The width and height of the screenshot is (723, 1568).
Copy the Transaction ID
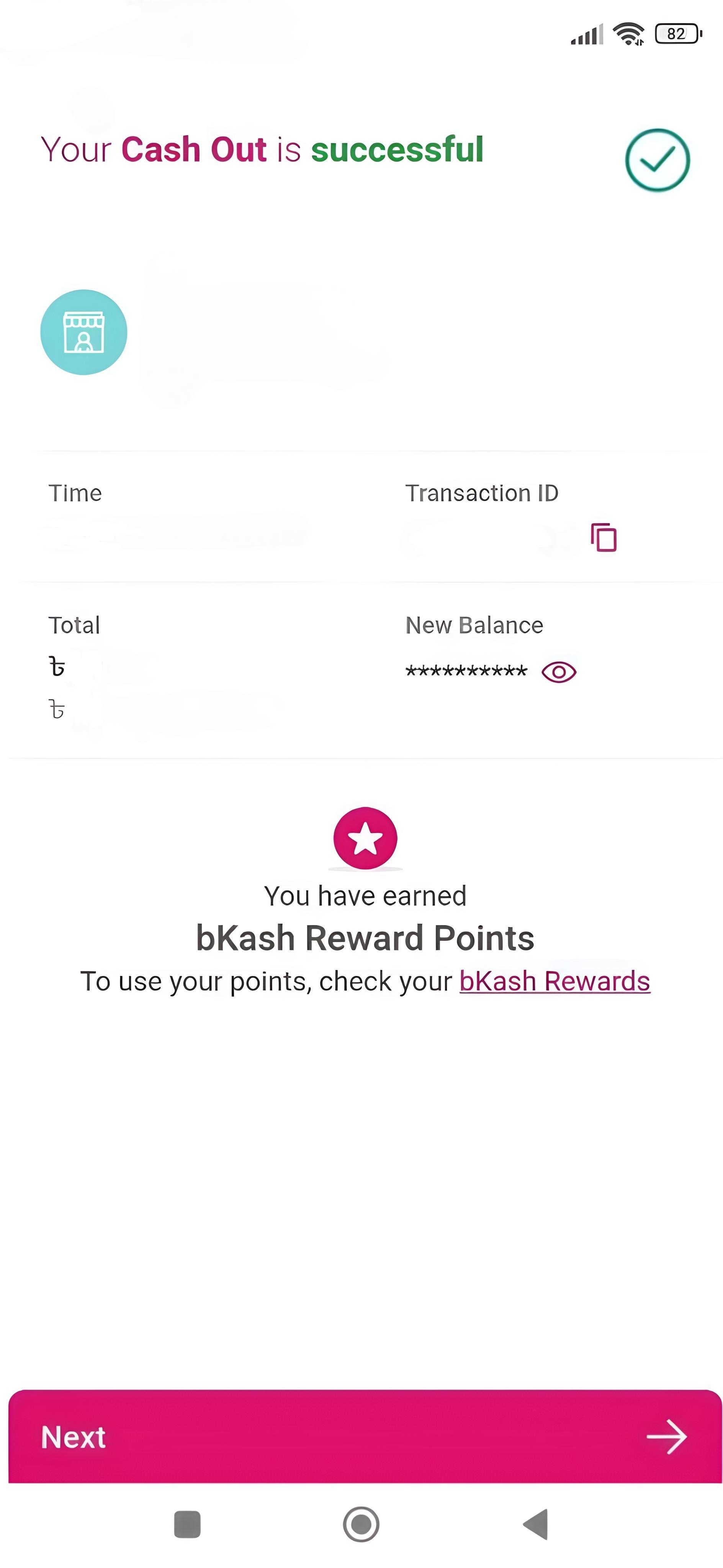(x=603, y=537)
